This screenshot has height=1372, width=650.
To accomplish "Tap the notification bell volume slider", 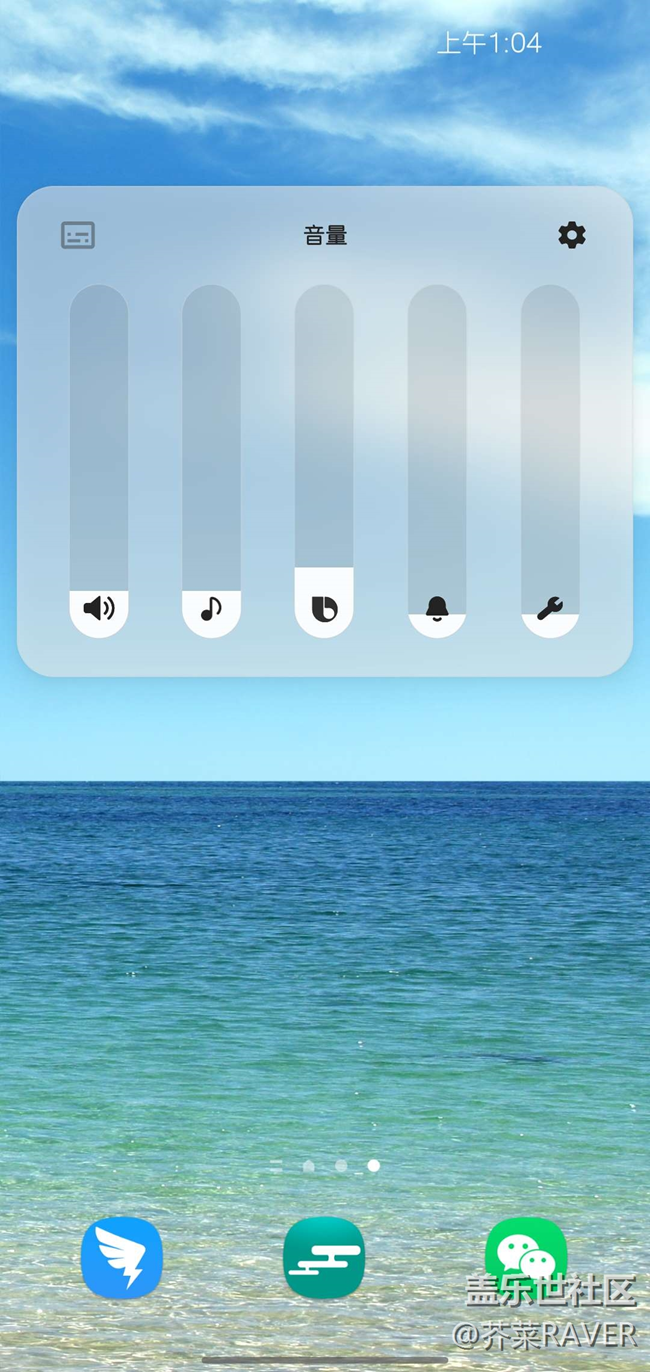I will pyautogui.click(x=437, y=460).
